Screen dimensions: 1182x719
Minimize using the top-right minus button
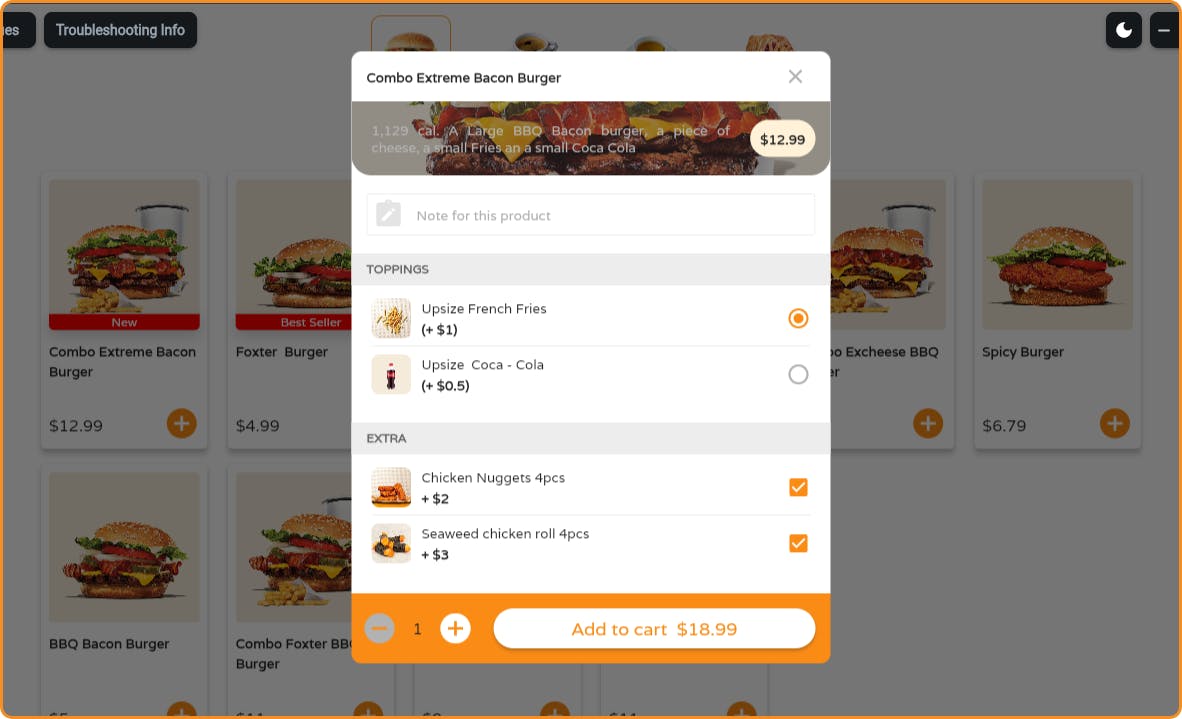point(1164,30)
